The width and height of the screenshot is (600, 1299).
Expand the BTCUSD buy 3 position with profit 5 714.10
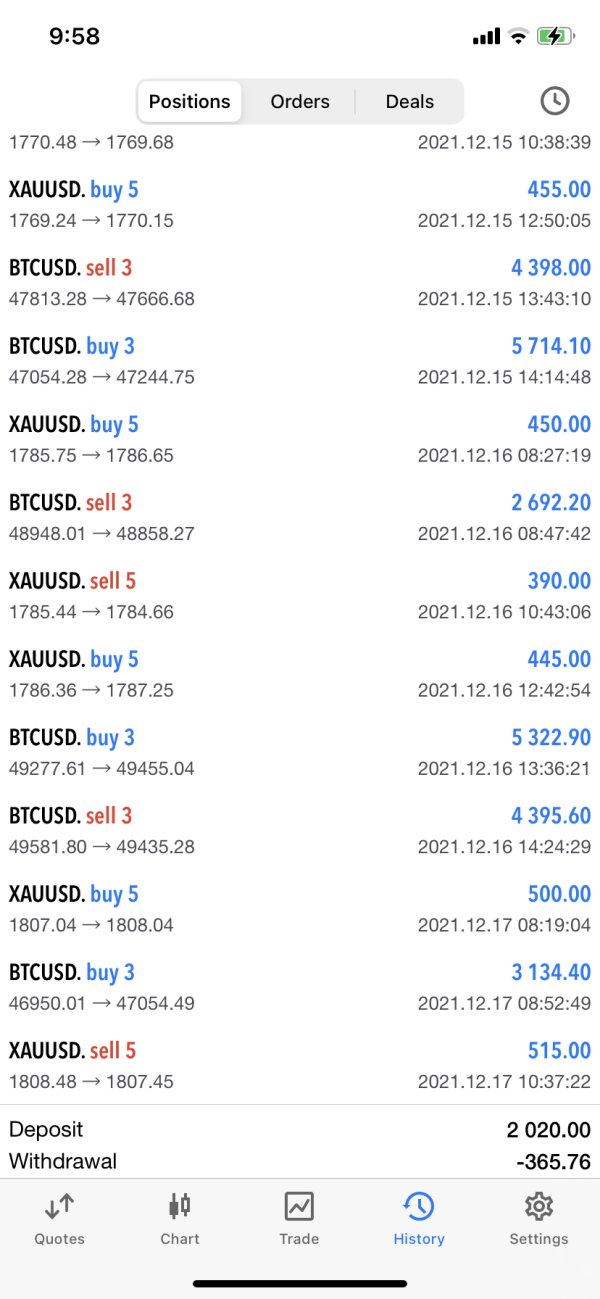click(x=300, y=360)
